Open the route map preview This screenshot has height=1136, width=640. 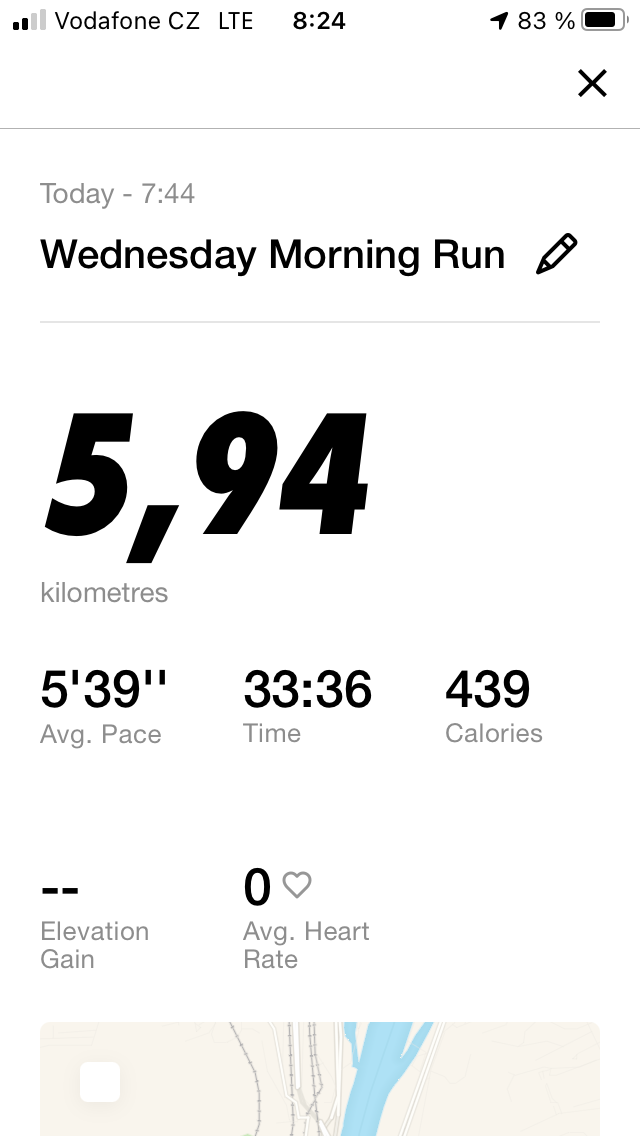[320, 1079]
